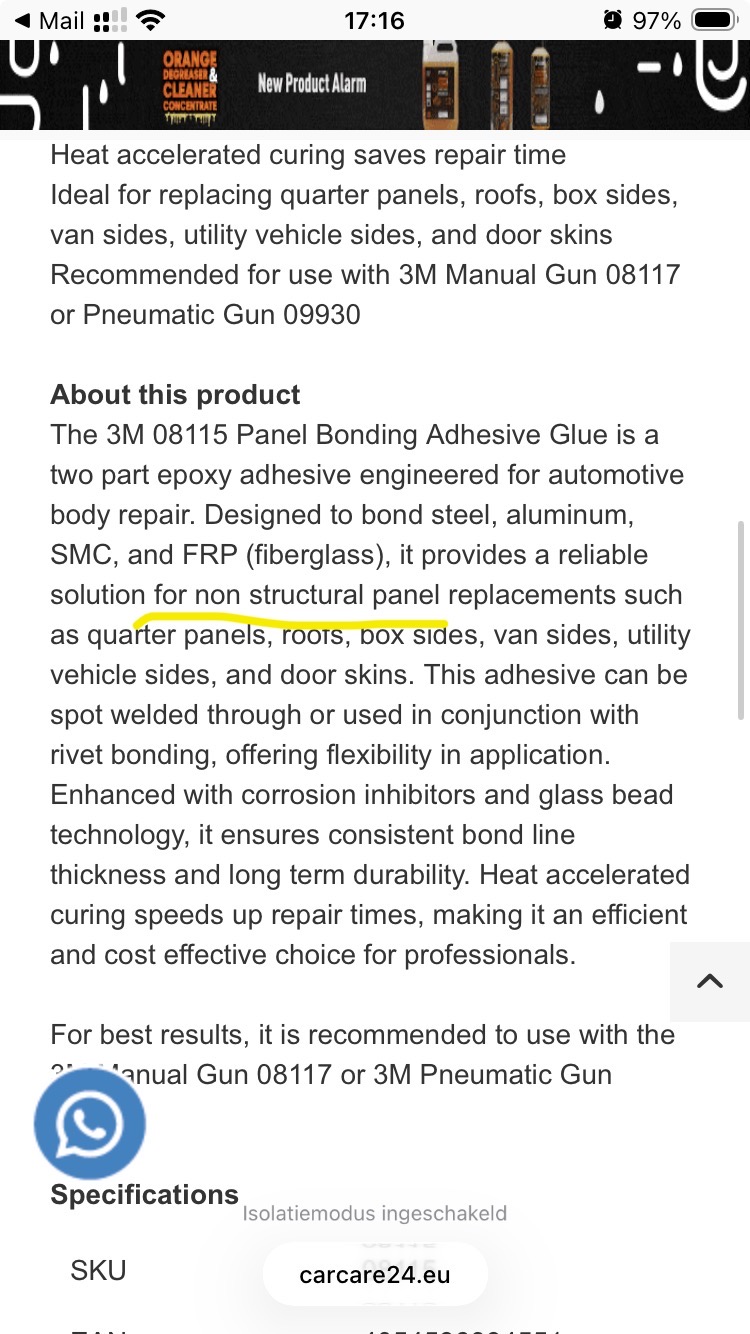This screenshot has height=1334, width=750.
Task: Return to the Mail app
Action: click(48, 20)
